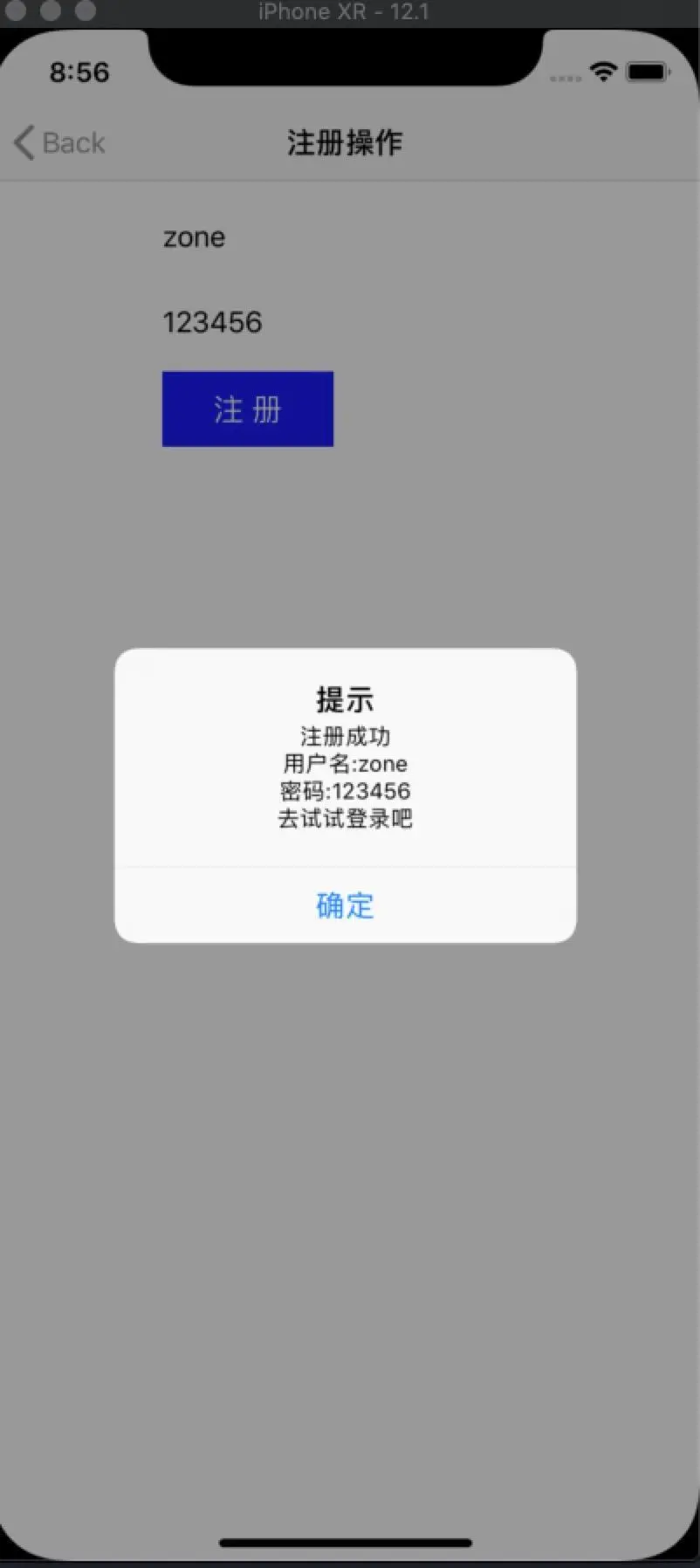The image size is (700, 1568).
Task: Tap the blue 注册 register button
Action: click(x=248, y=409)
